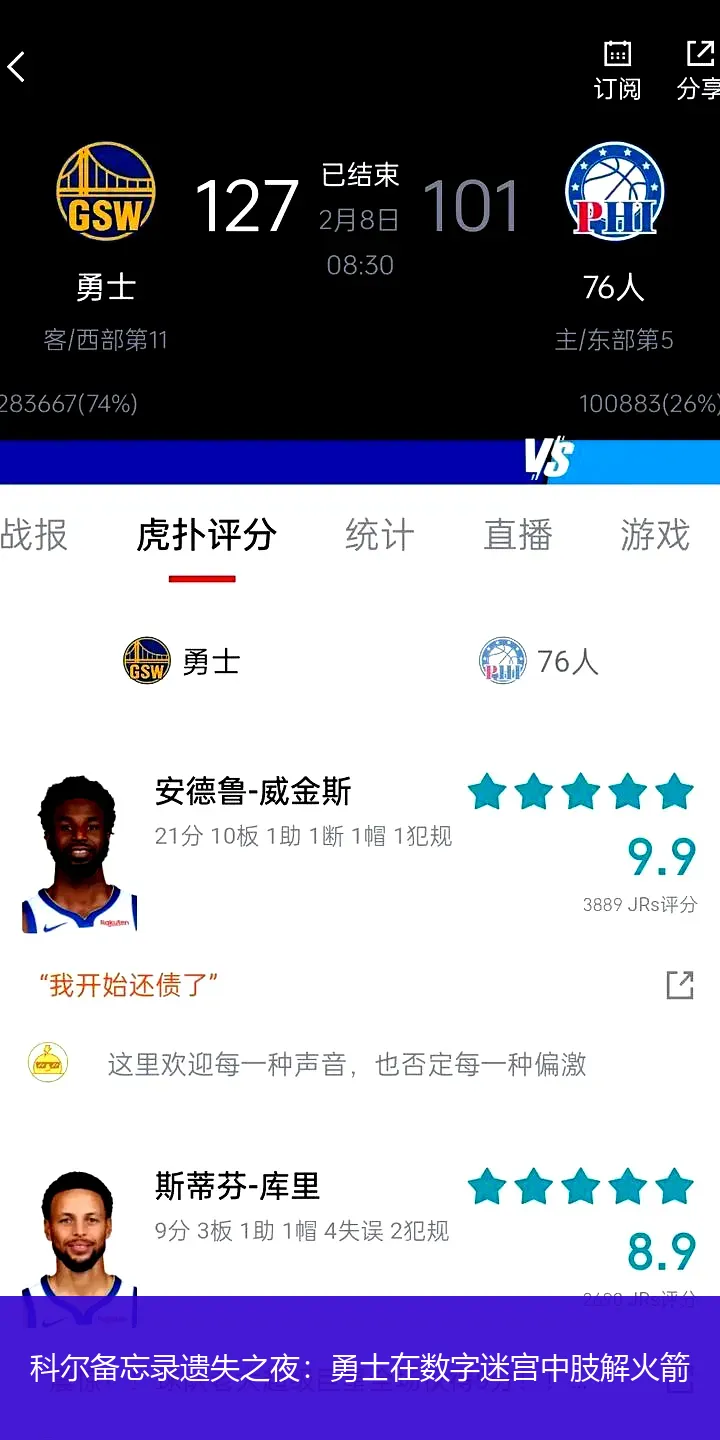Switch to the 直播 tab
720x1440 pixels.
pyautogui.click(x=518, y=535)
